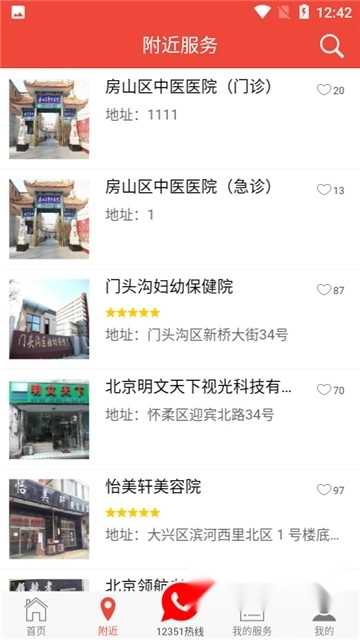This screenshot has height=640, width=360.
Task: Go to 我的服务 tab
Action: pyautogui.click(x=252, y=618)
